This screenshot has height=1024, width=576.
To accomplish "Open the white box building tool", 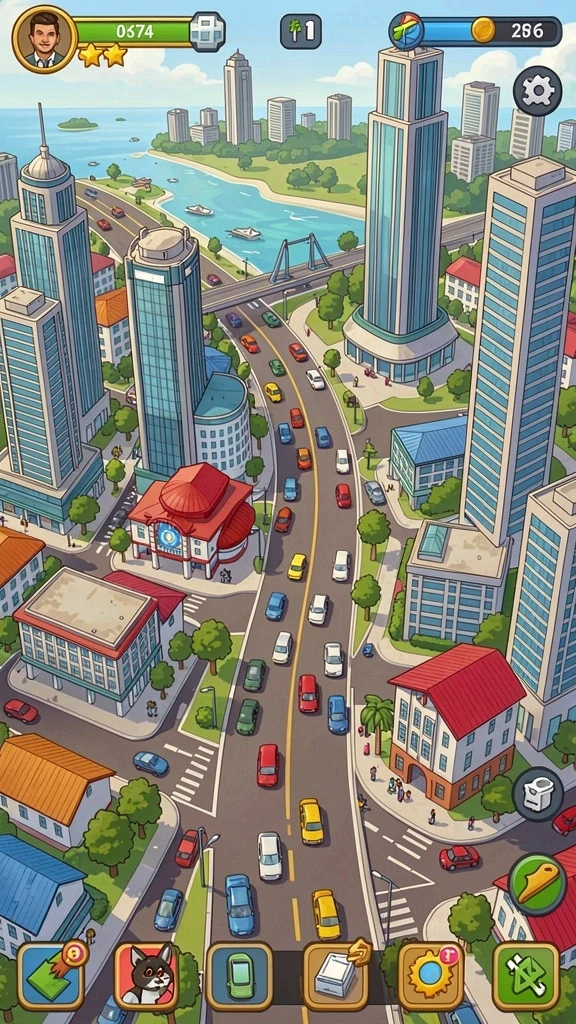I will [x=336, y=976].
